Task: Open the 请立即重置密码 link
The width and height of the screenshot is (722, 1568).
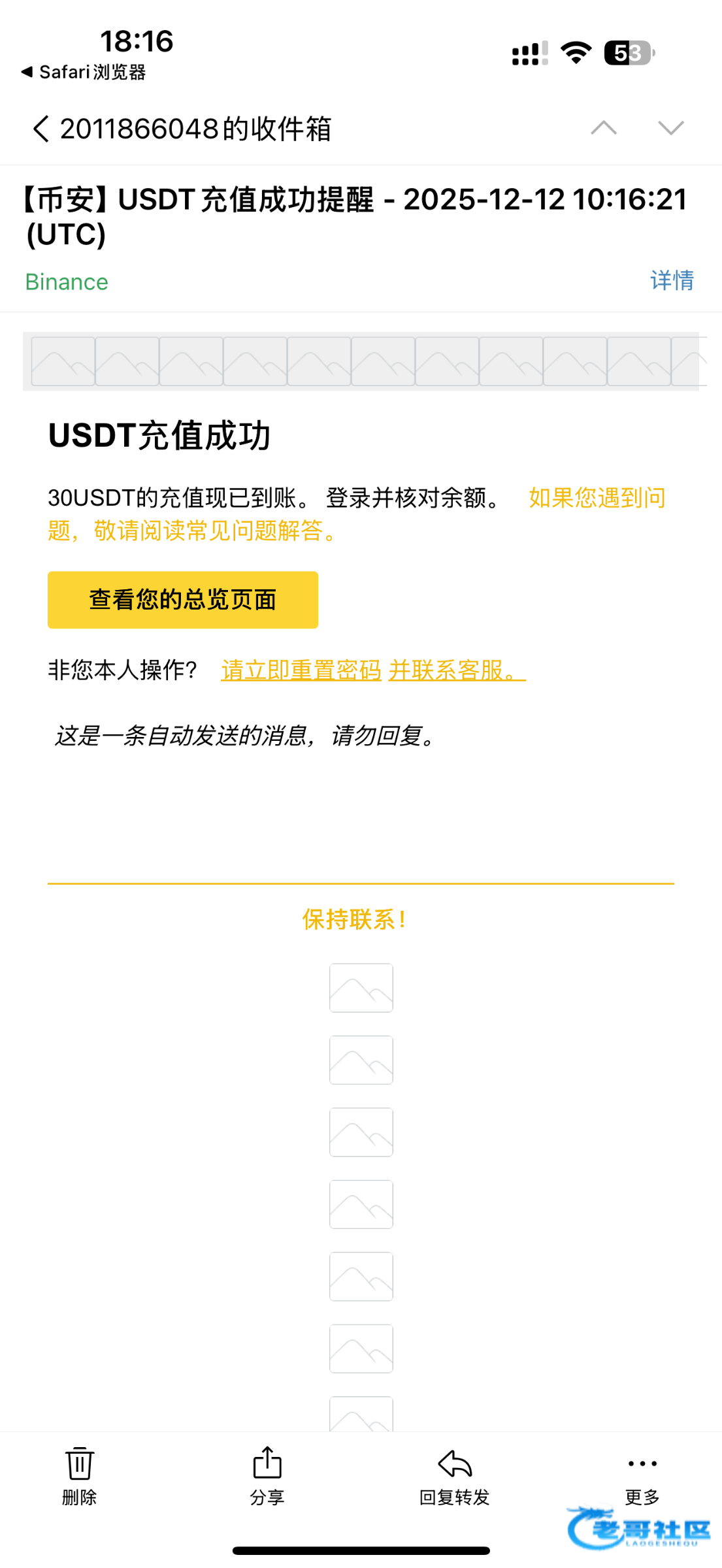Action: pos(301,670)
